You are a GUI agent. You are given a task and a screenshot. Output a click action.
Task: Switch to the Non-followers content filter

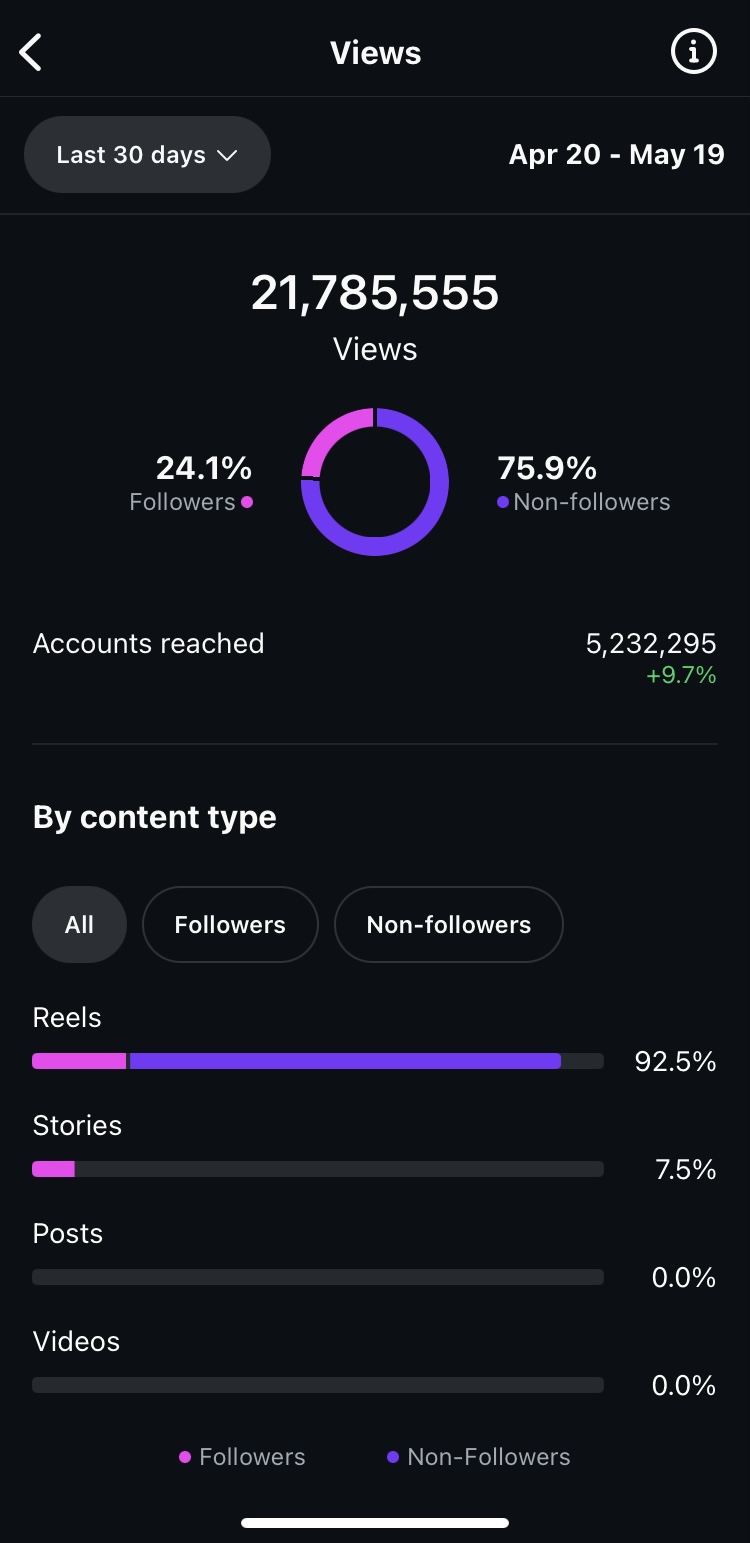(449, 925)
